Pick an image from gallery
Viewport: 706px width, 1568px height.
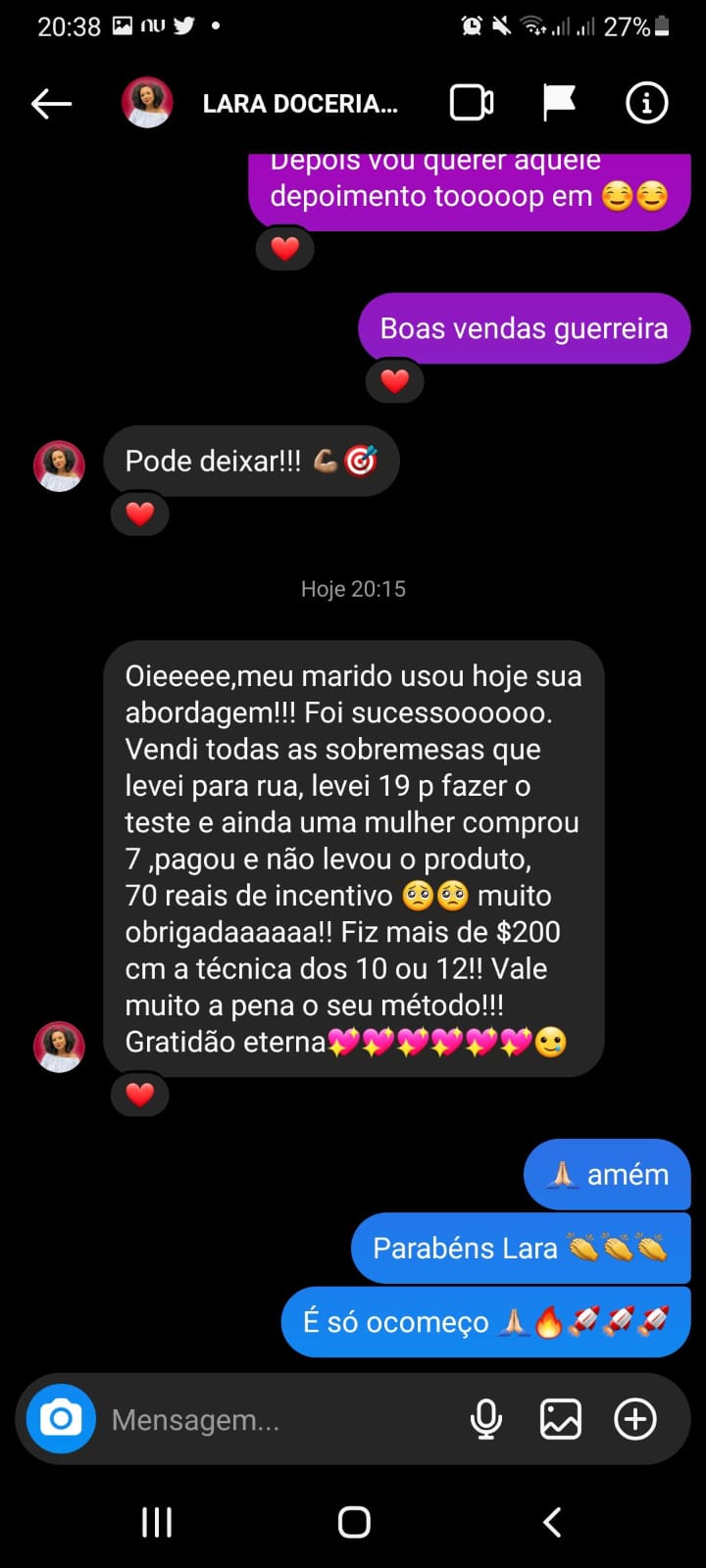pyautogui.click(x=561, y=1419)
